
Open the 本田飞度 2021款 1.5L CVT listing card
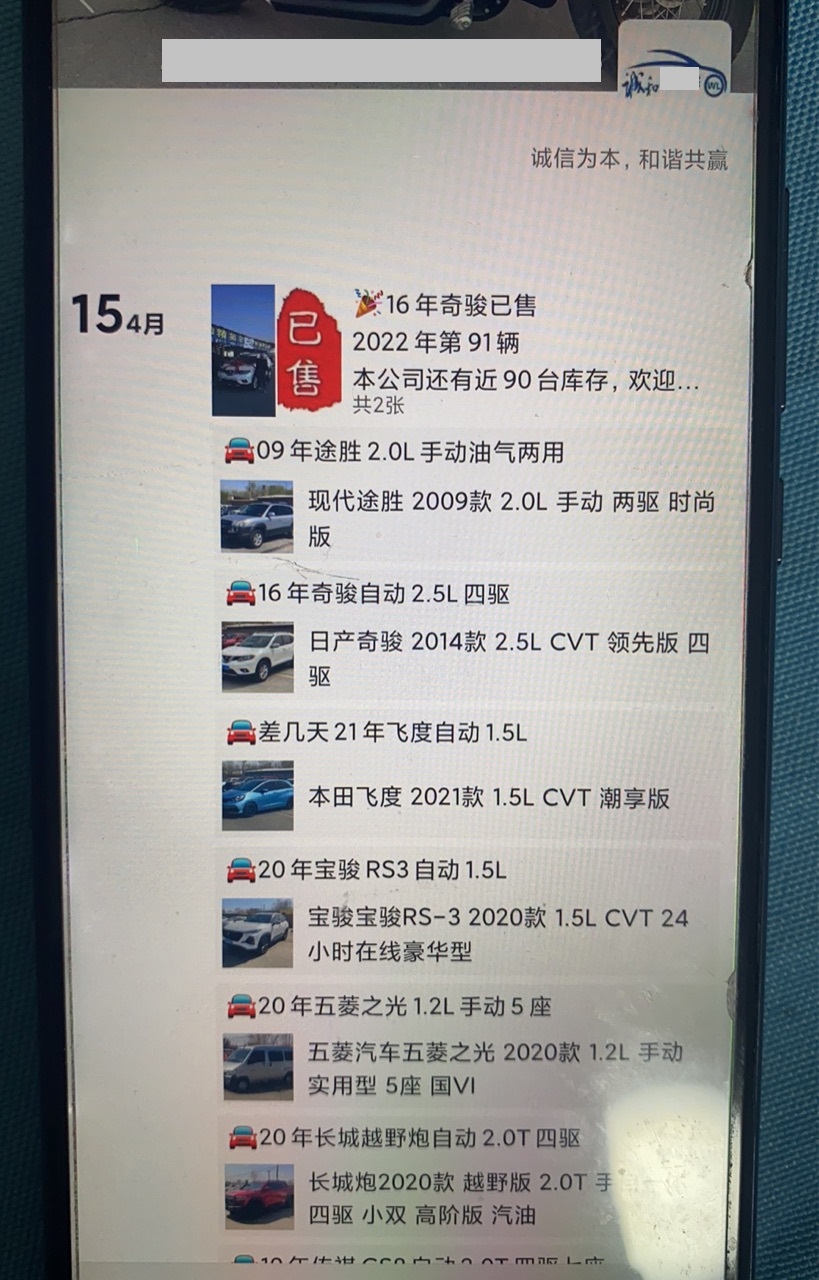(x=470, y=797)
